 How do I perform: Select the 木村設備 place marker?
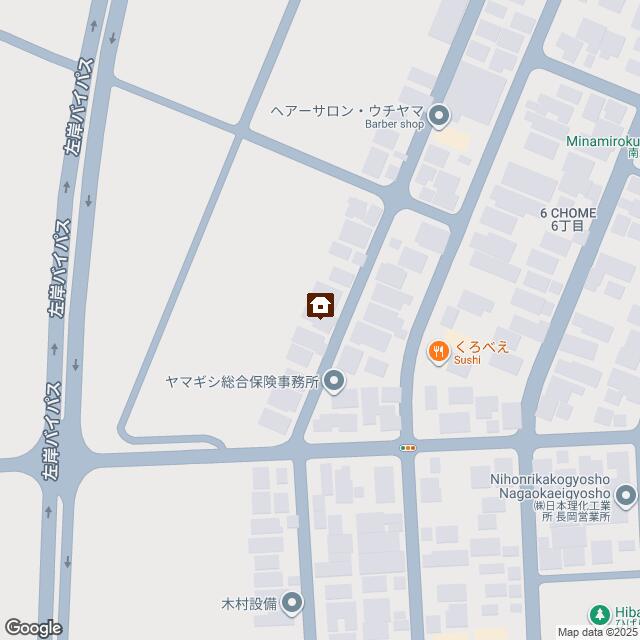[292, 602]
